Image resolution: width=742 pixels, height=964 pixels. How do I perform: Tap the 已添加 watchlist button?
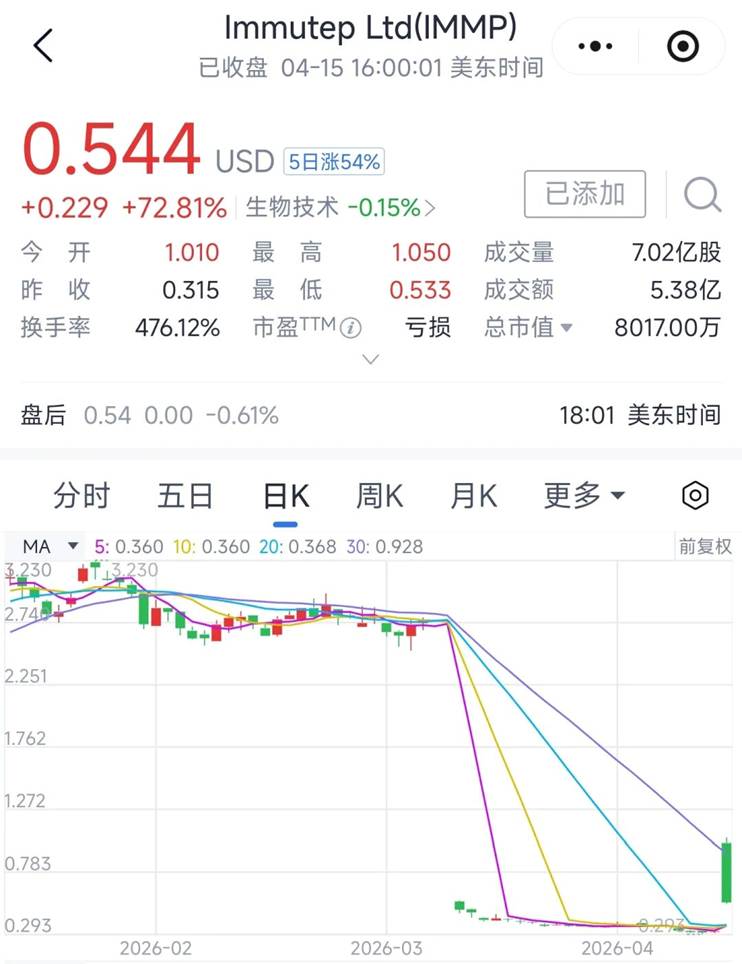[x=585, y=194]
